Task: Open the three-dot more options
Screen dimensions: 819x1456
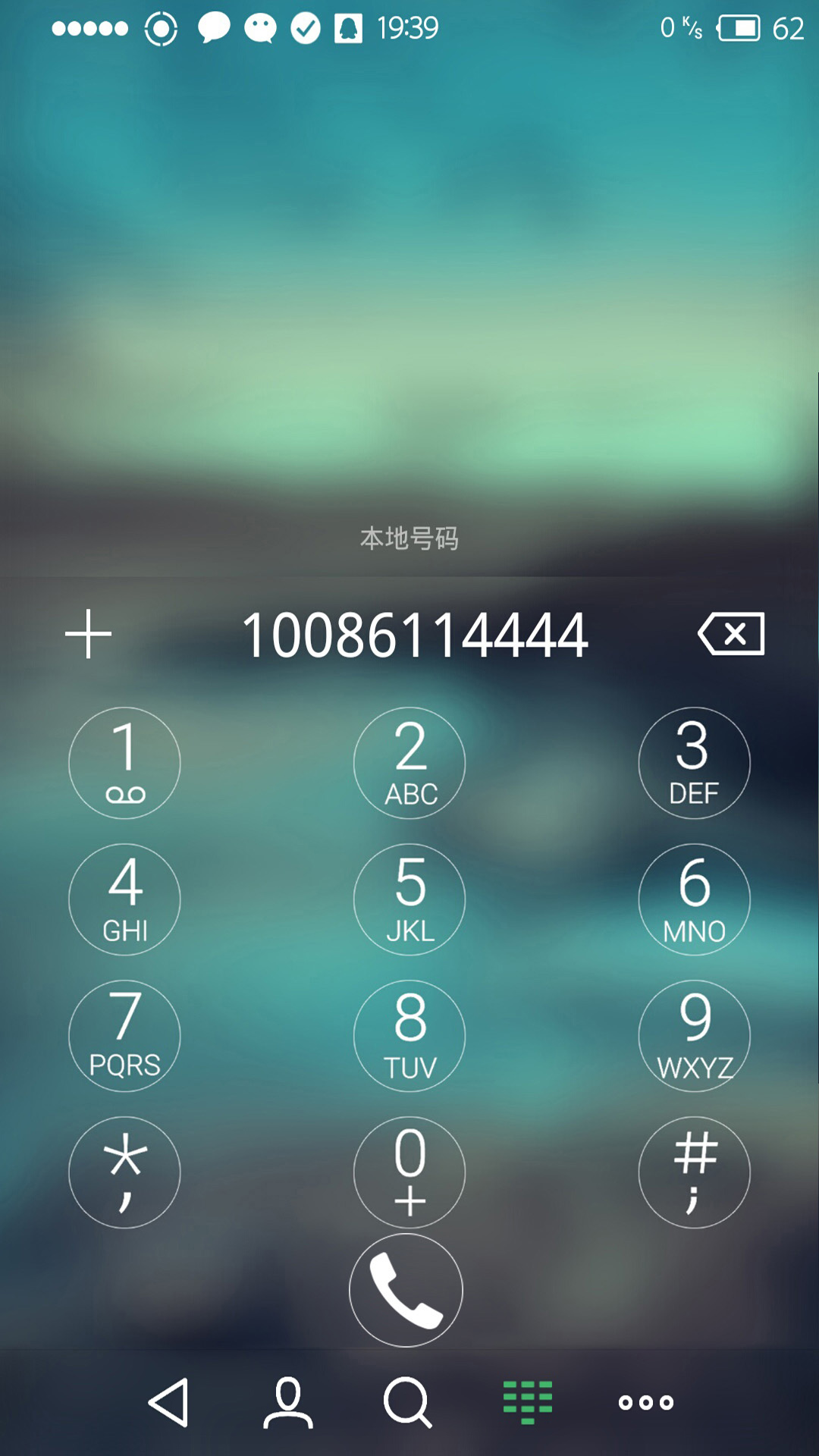Action: coord(646,1402)
